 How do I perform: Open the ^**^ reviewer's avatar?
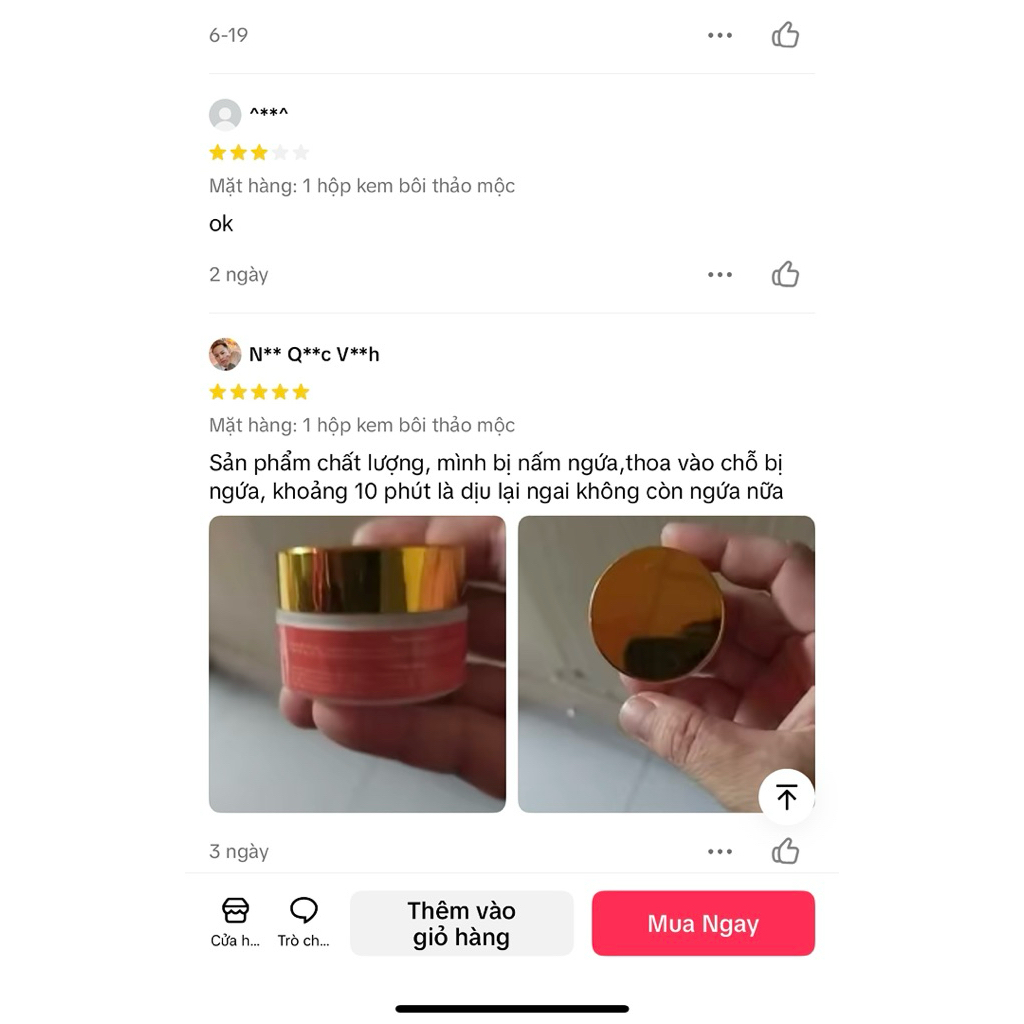tap(225, 114)
